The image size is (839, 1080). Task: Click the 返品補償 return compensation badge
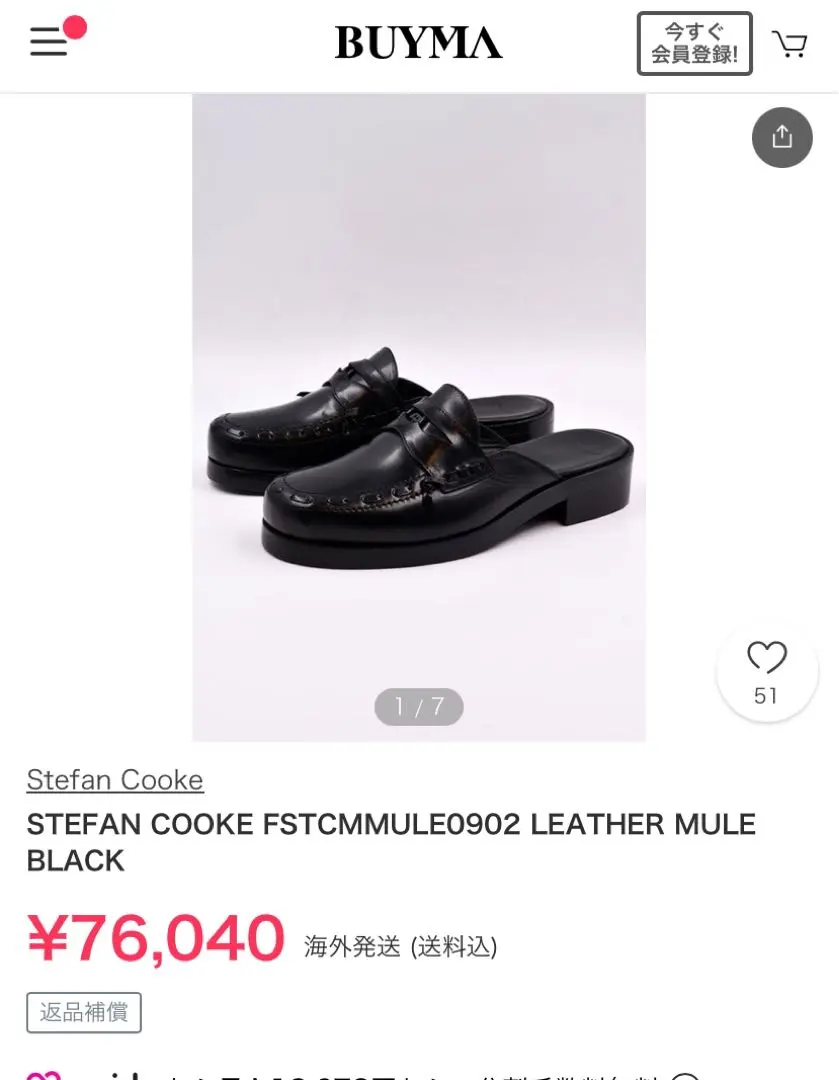tap(84, 1012)
